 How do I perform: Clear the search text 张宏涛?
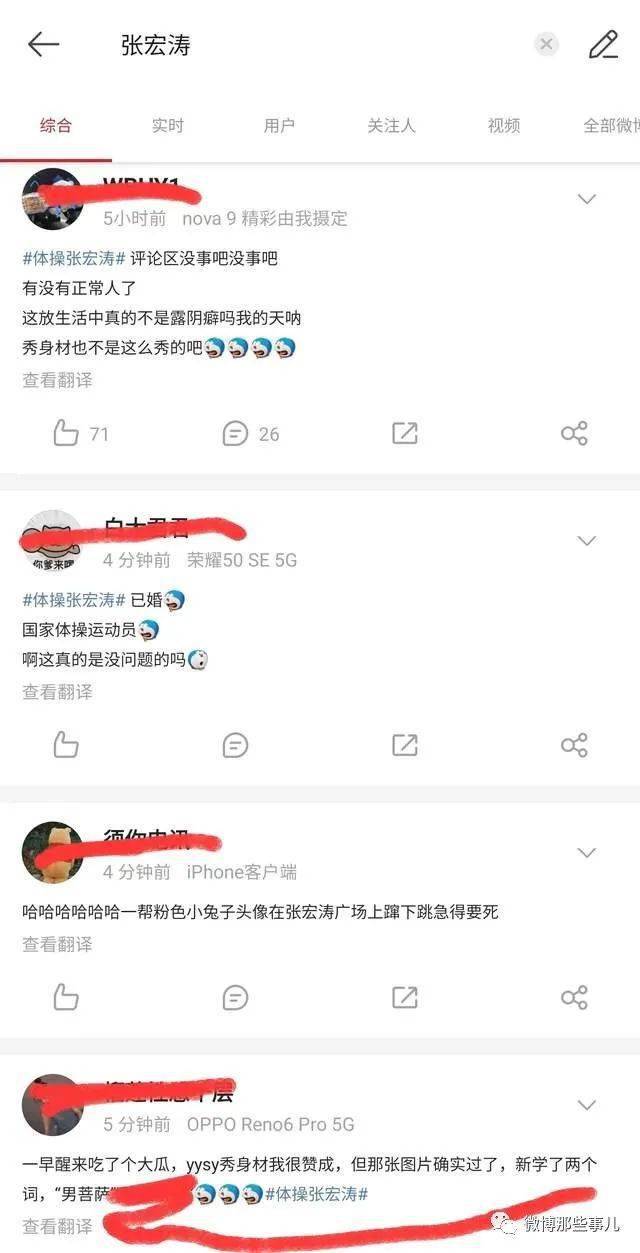546,45
